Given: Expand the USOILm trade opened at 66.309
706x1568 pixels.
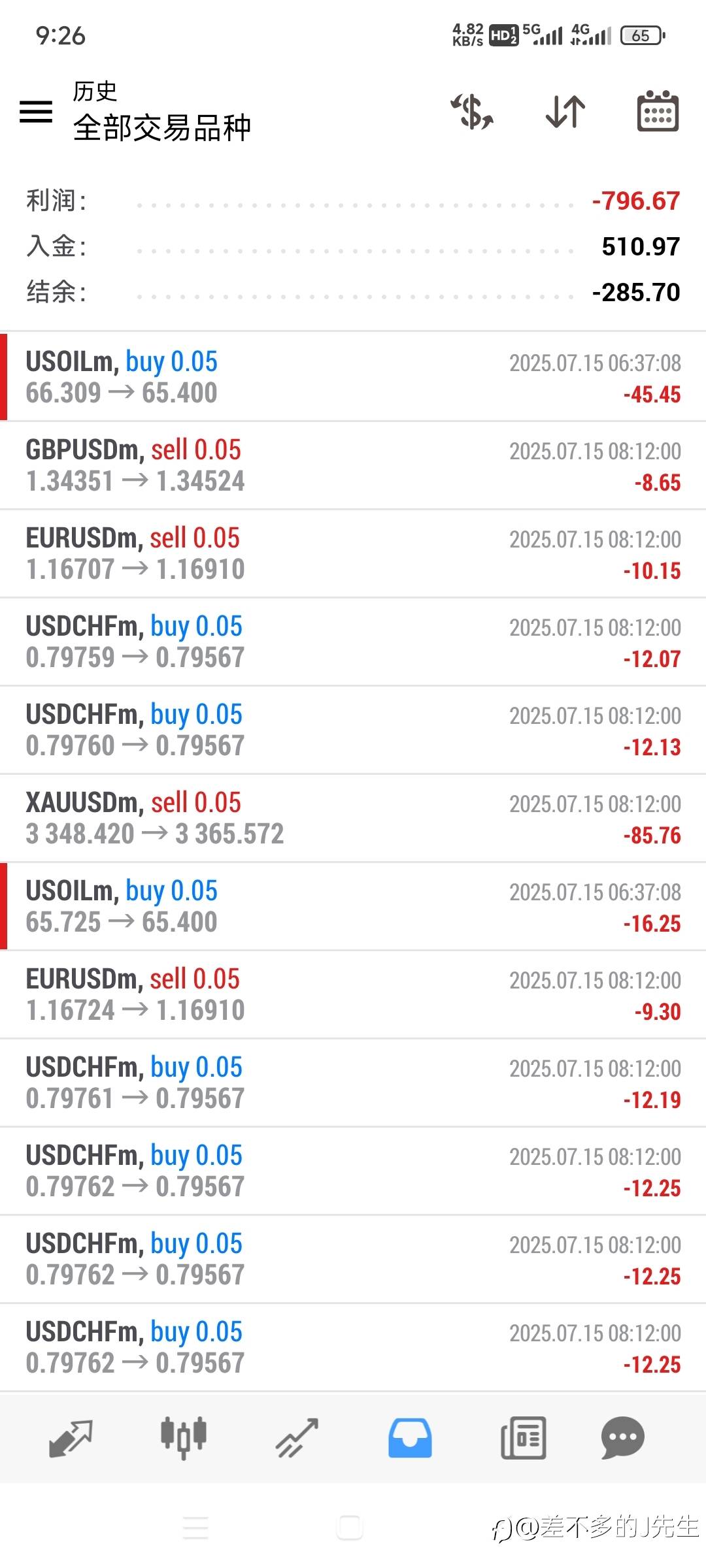Looking at the screenshot, I should tap(353, 377).
